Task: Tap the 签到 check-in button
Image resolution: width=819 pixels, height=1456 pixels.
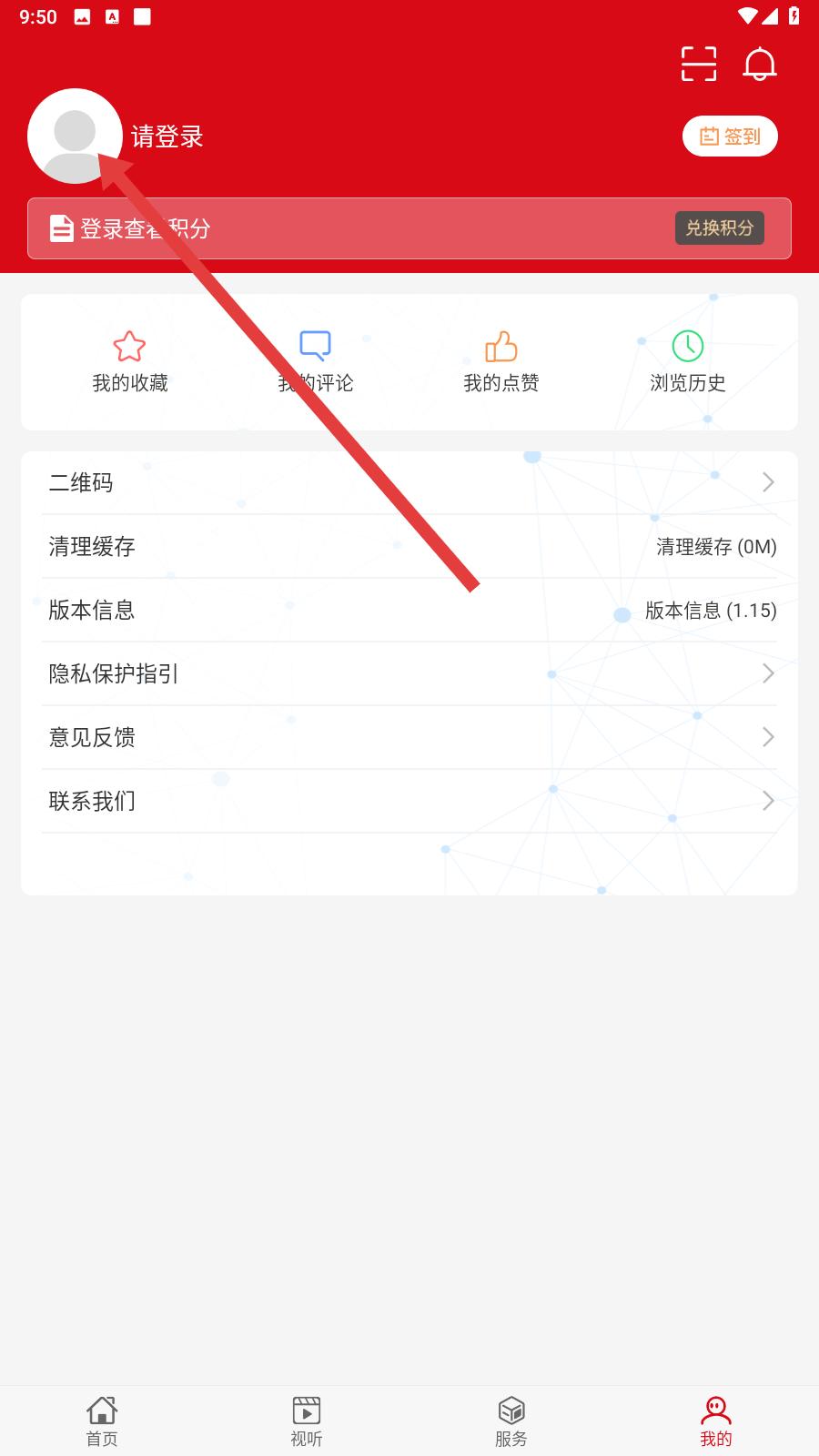Action: pyautogui.click(x=730, y=136)
